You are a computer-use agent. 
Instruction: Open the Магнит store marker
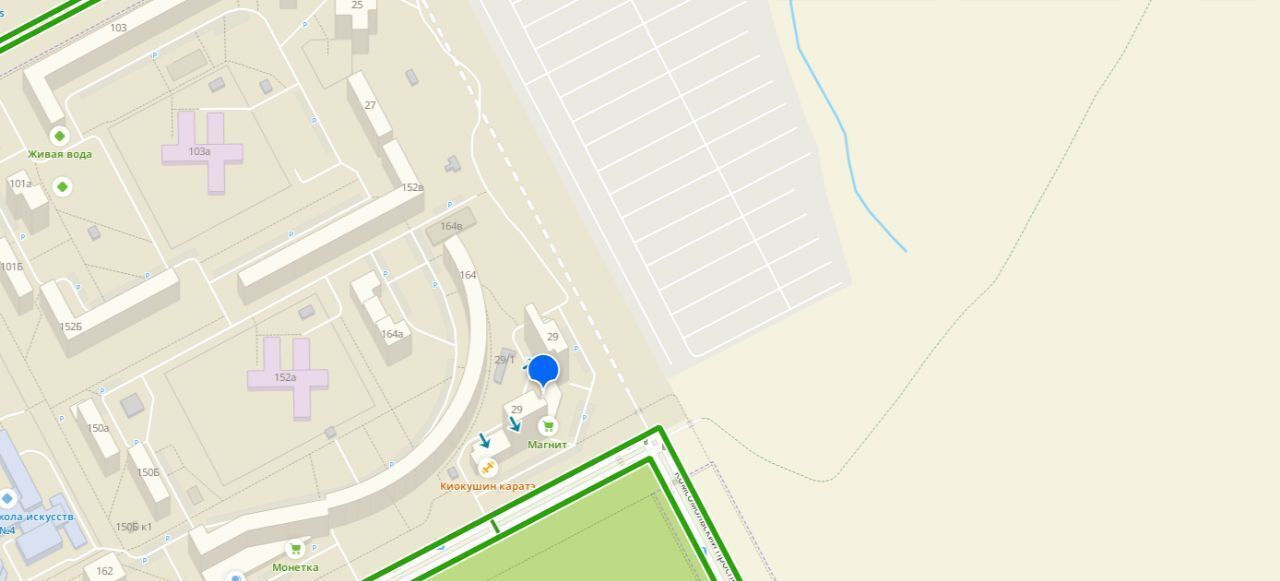pos(548,426)
